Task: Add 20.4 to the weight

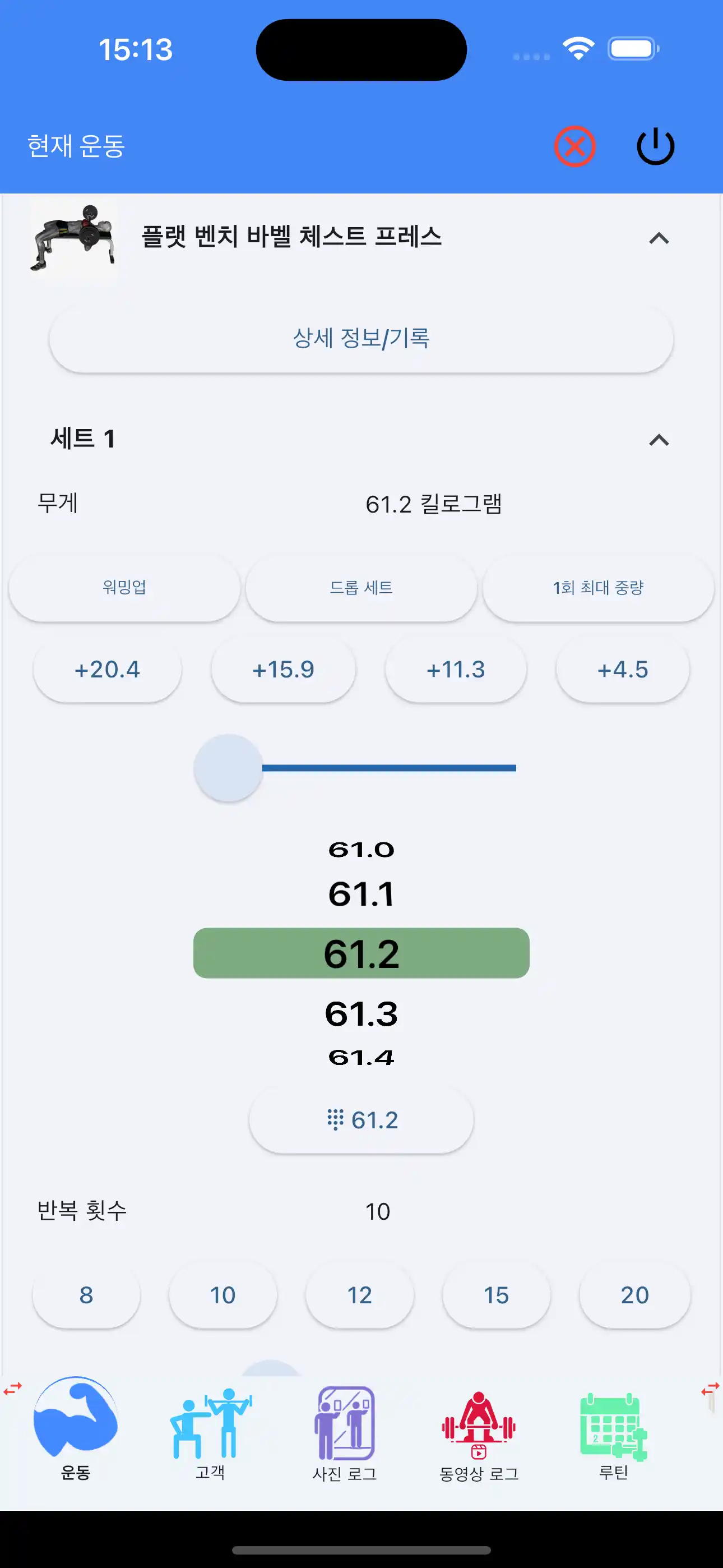Action: tap(107, 669)
